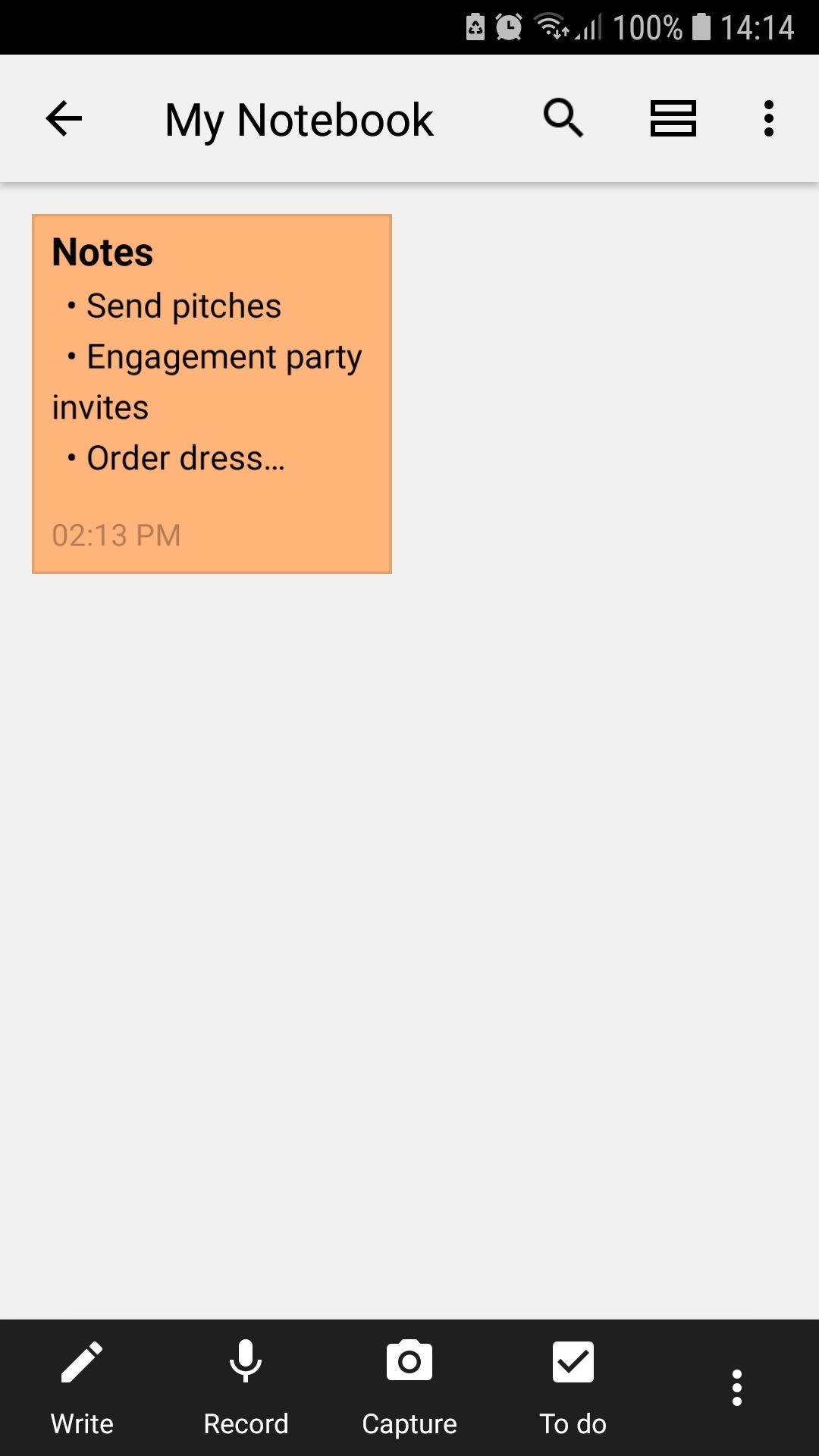Viewport: 819px width, 1456px height.
Task: Capture a photo note
Action: tap(409, 1388)
